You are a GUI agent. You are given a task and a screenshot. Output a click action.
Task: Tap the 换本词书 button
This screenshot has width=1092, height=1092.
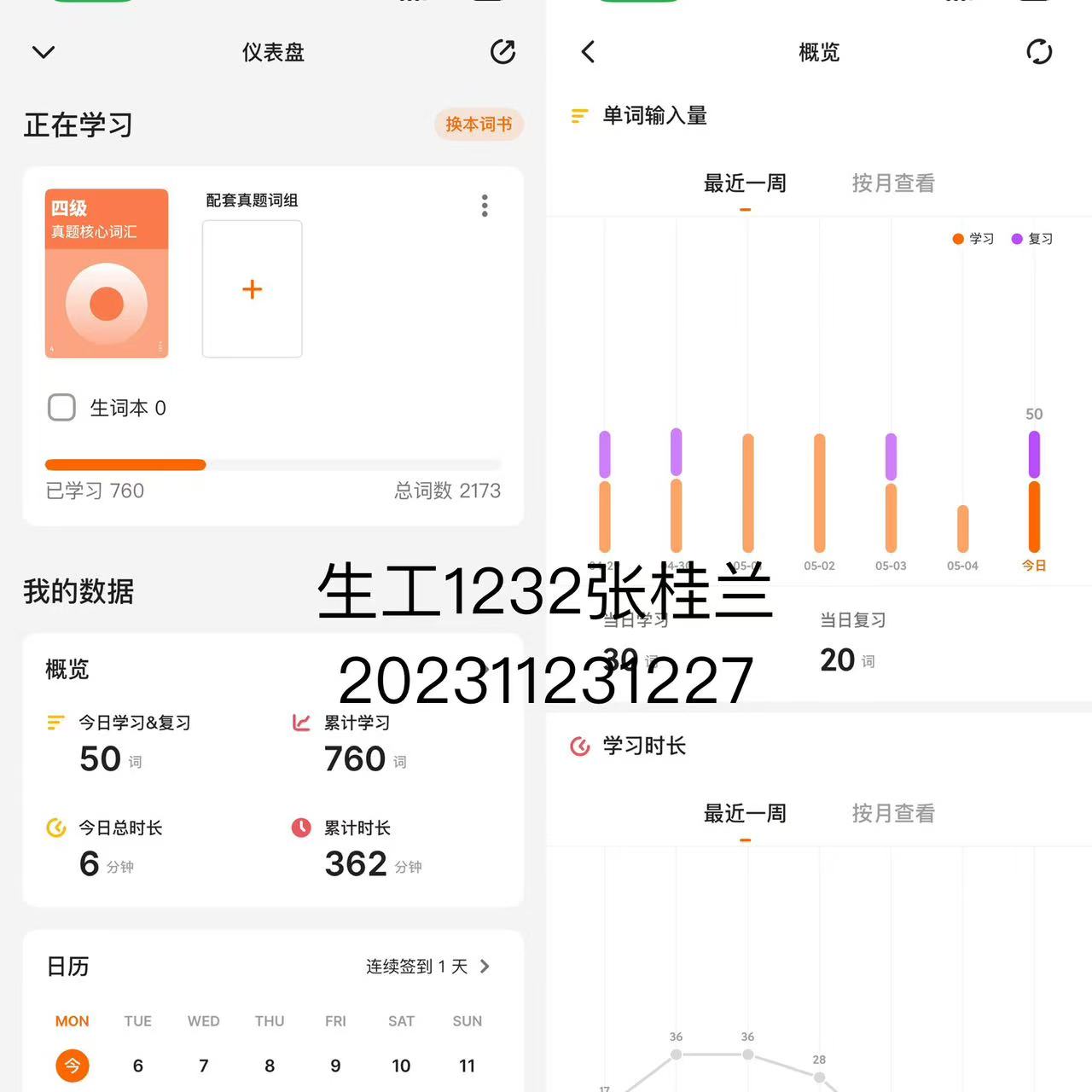point(479,125)
